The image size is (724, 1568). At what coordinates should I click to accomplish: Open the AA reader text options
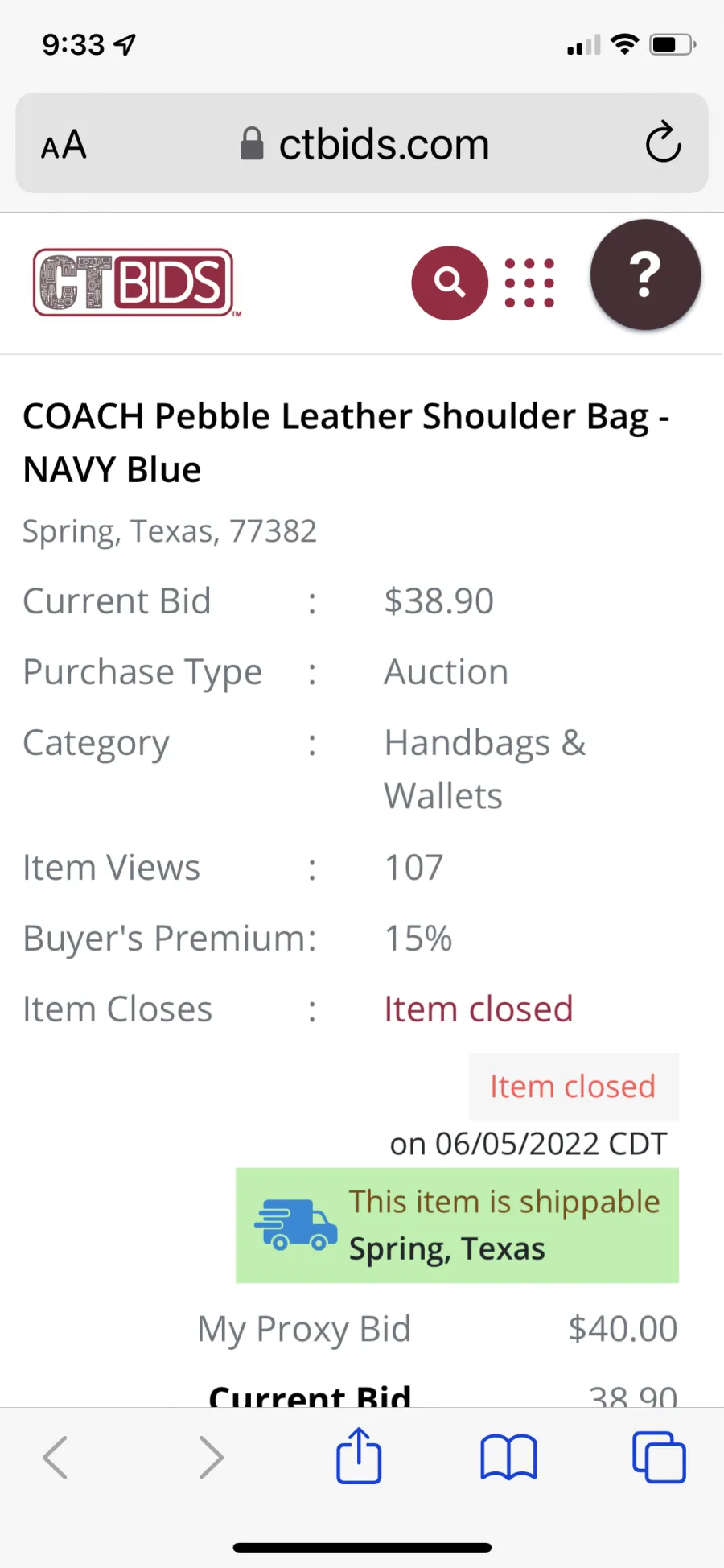pyautogui.click(x=64, y=145)
